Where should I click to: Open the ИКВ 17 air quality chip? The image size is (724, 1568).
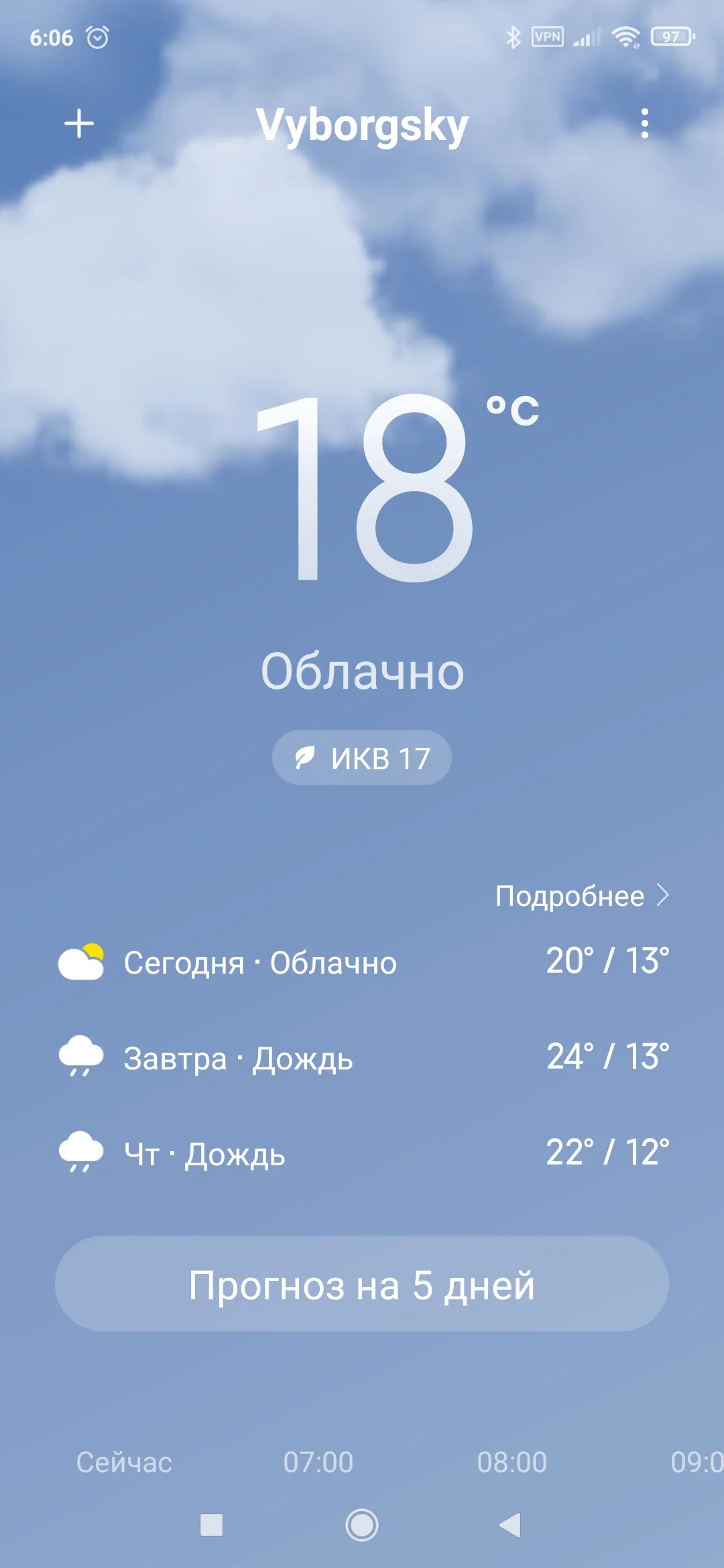tap(362, 758)
